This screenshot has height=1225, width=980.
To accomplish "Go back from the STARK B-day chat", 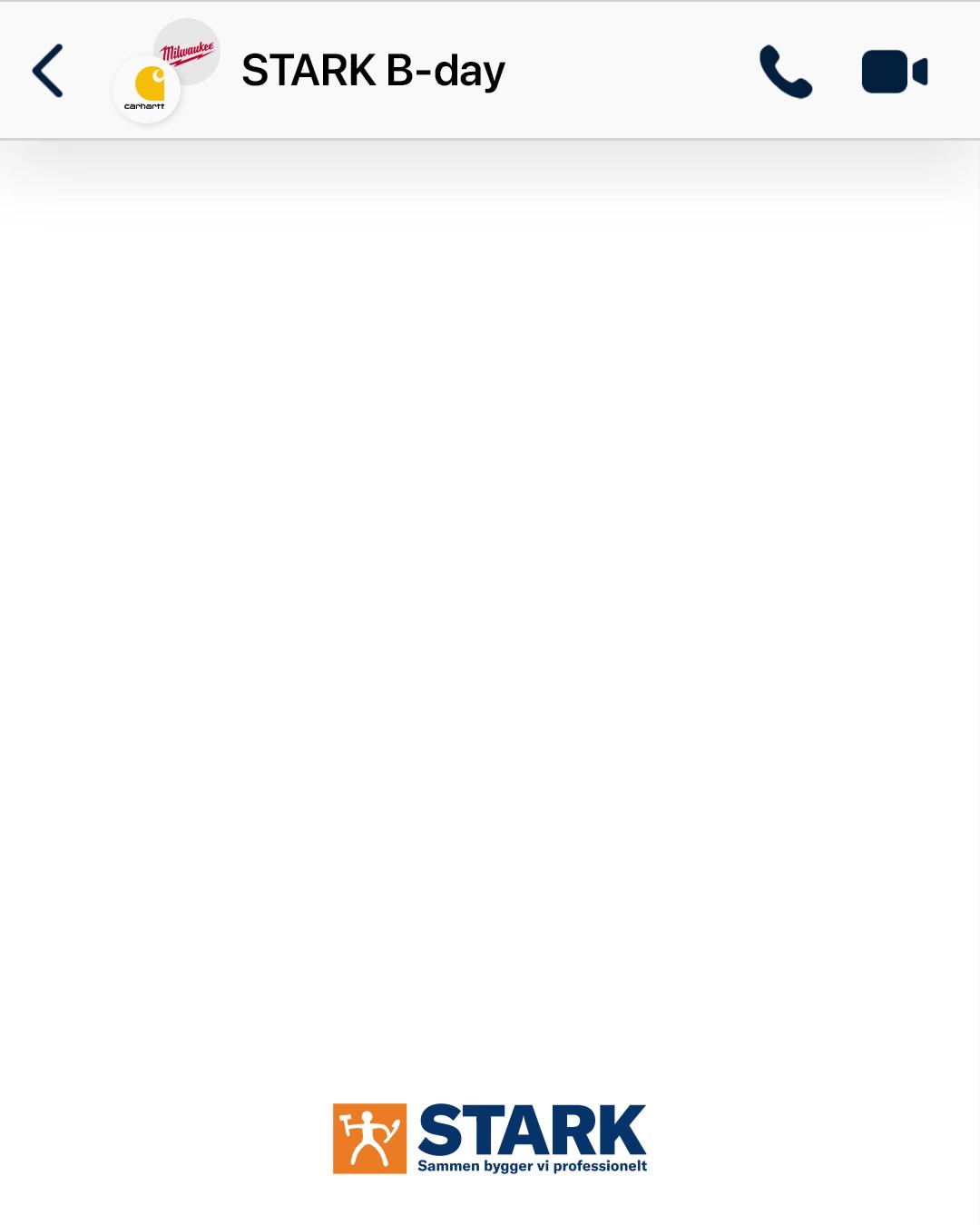I will pos(48,71).
